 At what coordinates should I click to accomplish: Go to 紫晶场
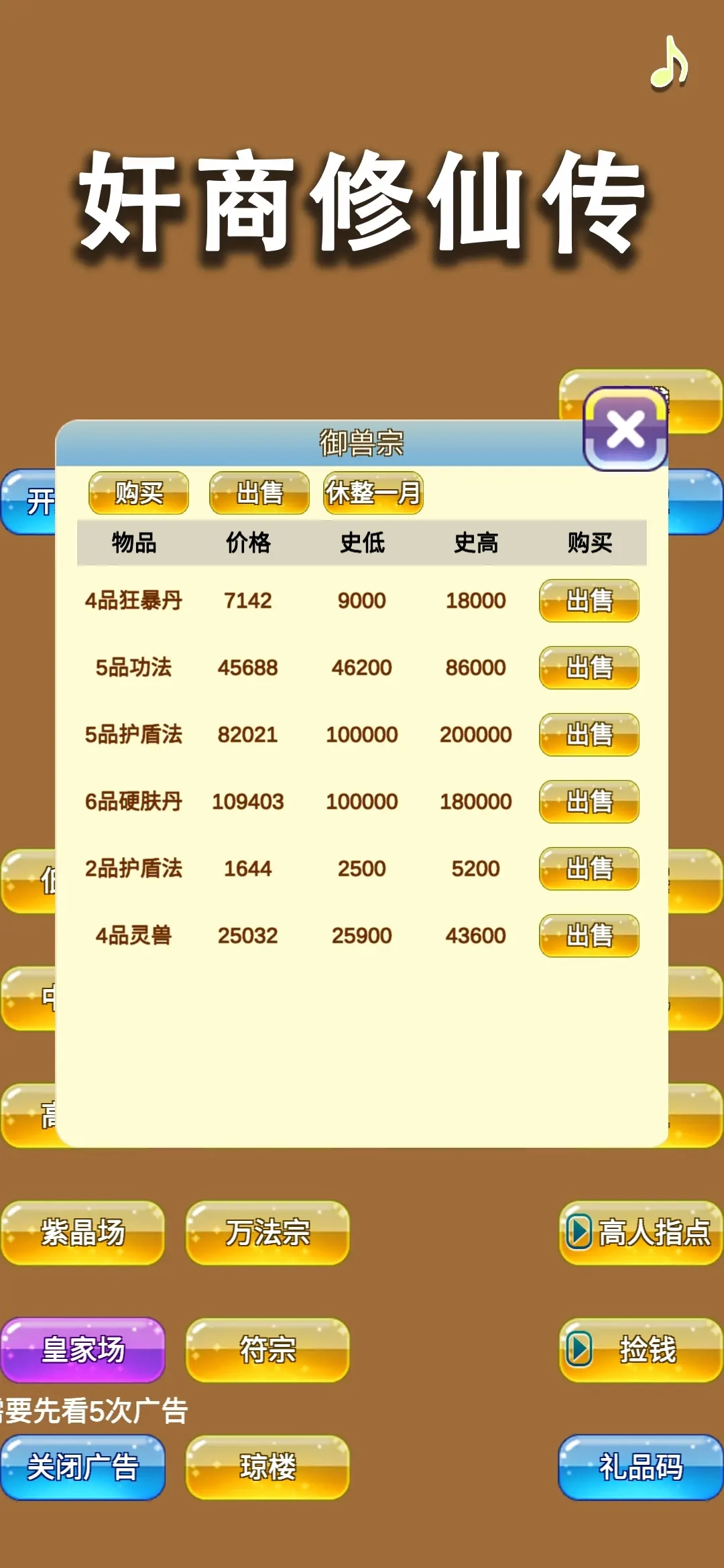83,1233
